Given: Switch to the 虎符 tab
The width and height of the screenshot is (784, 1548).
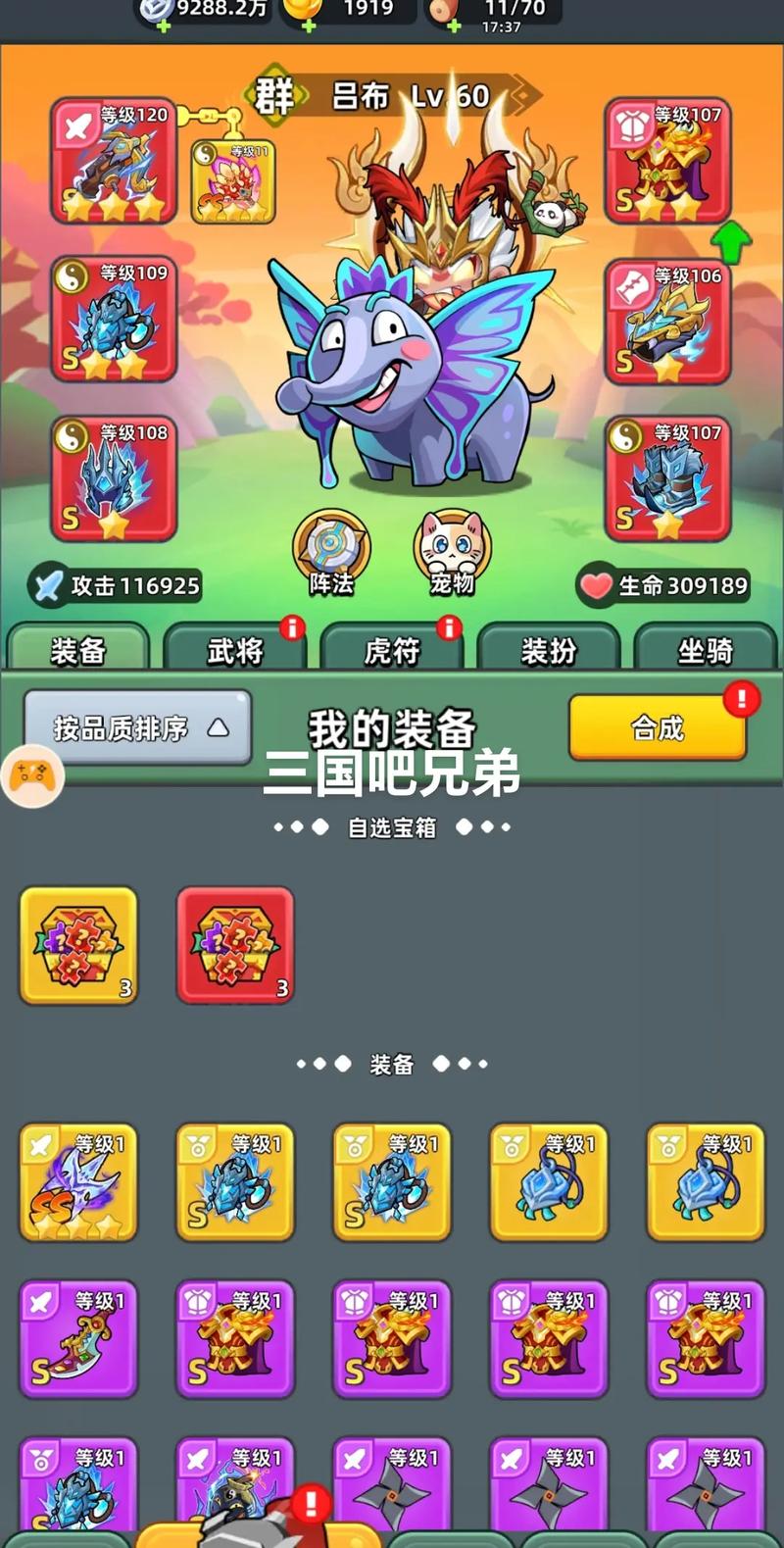Looking at the screenshot, I should tap(391, 649).
